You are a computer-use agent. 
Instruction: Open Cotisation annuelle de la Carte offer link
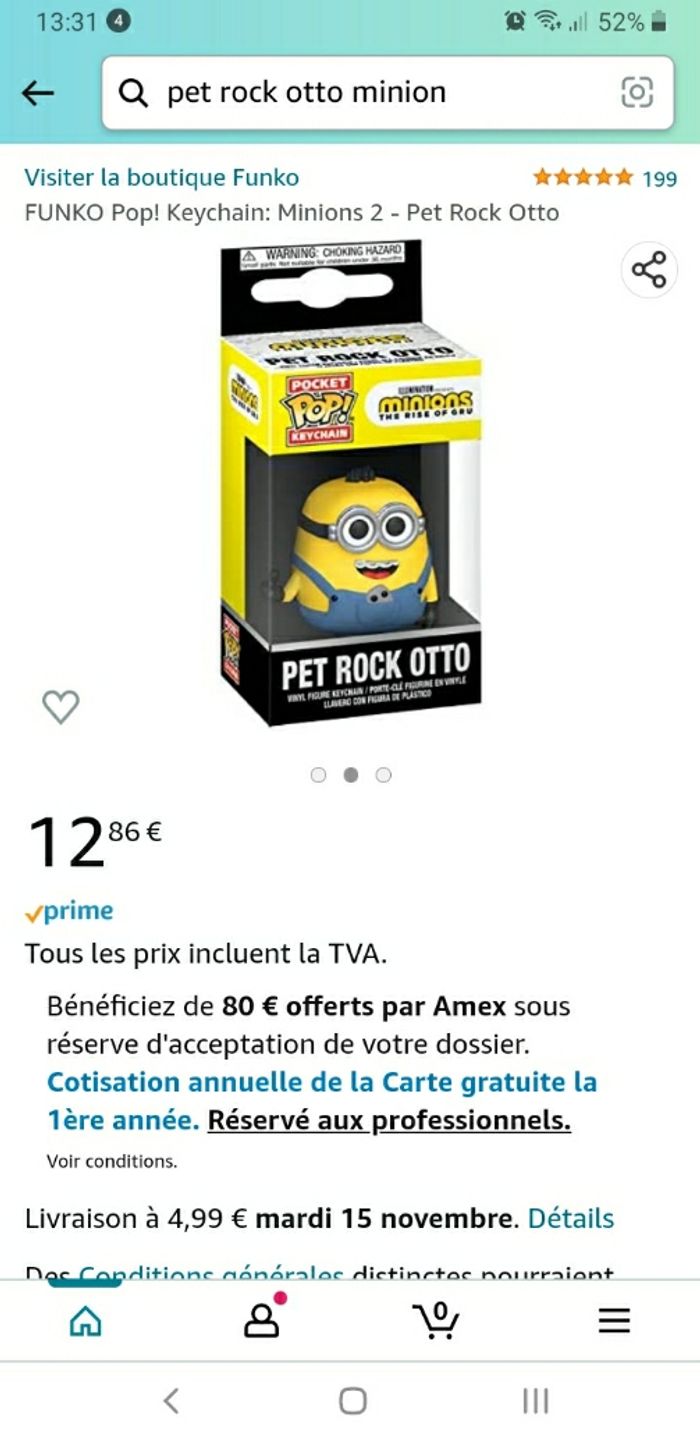coord(320,1083)
